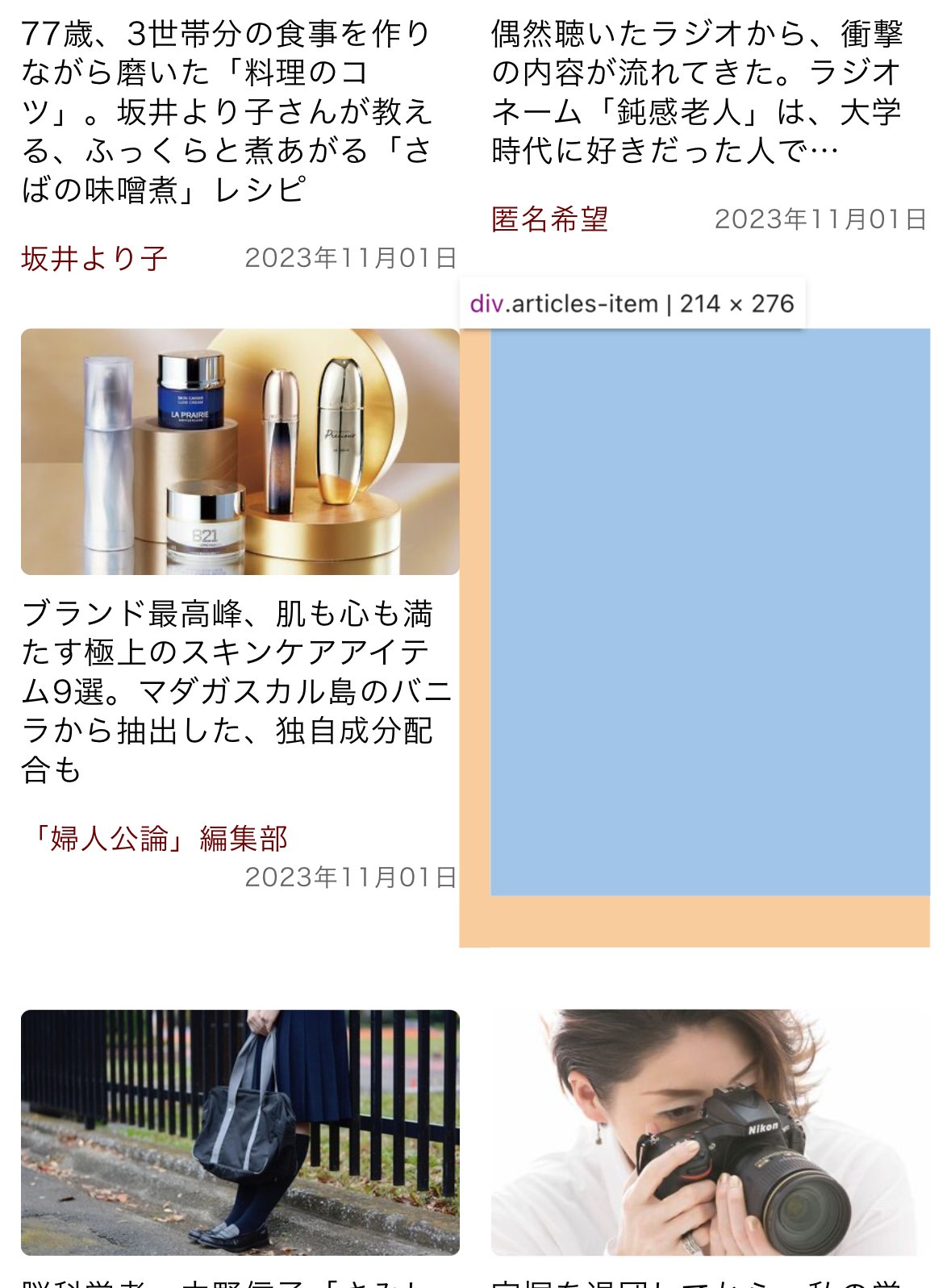951x1288 pixels.
Task: View author page of 坂井より子
Action: coord(93,256)
